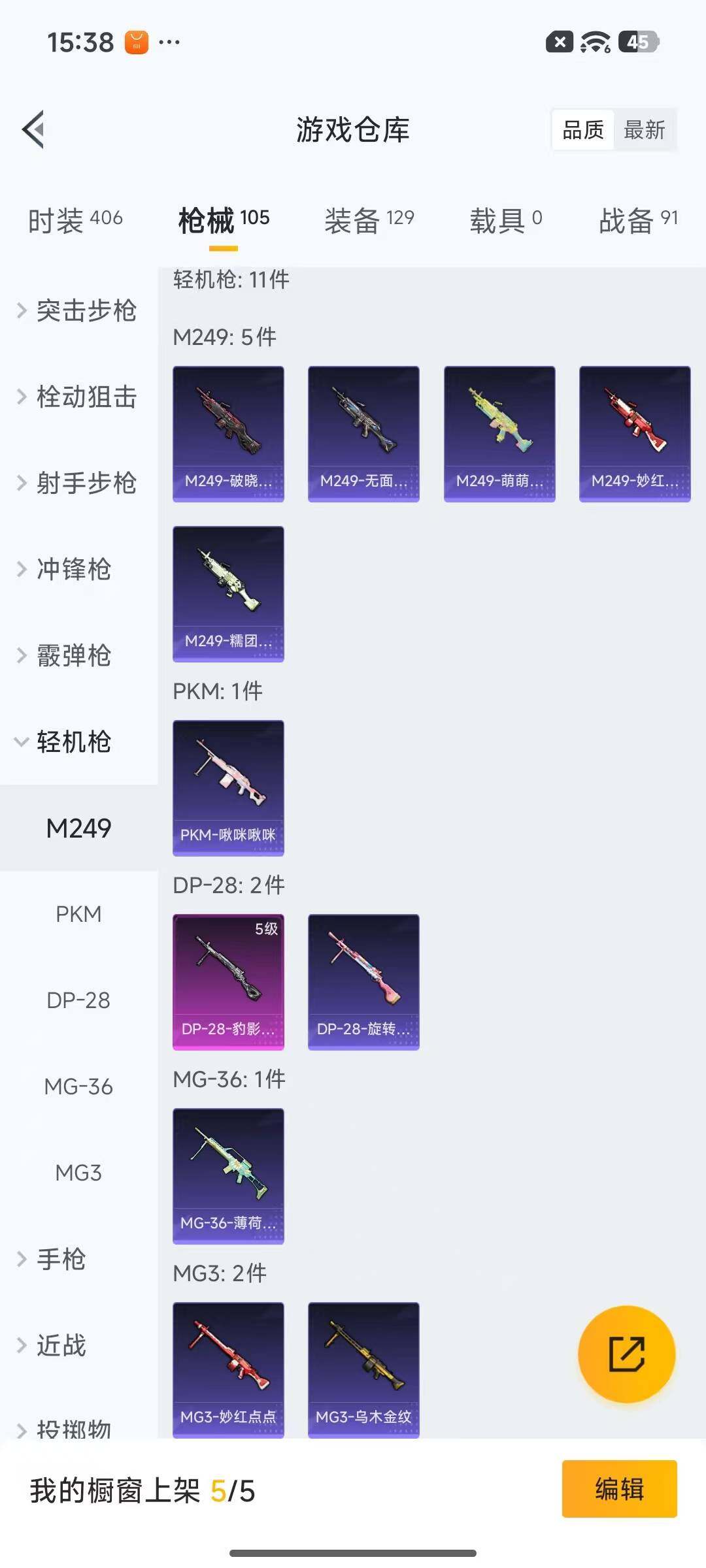Expand the 突击步枪 category
This screenshot has width=706, height=1568.
coord(86,312)
